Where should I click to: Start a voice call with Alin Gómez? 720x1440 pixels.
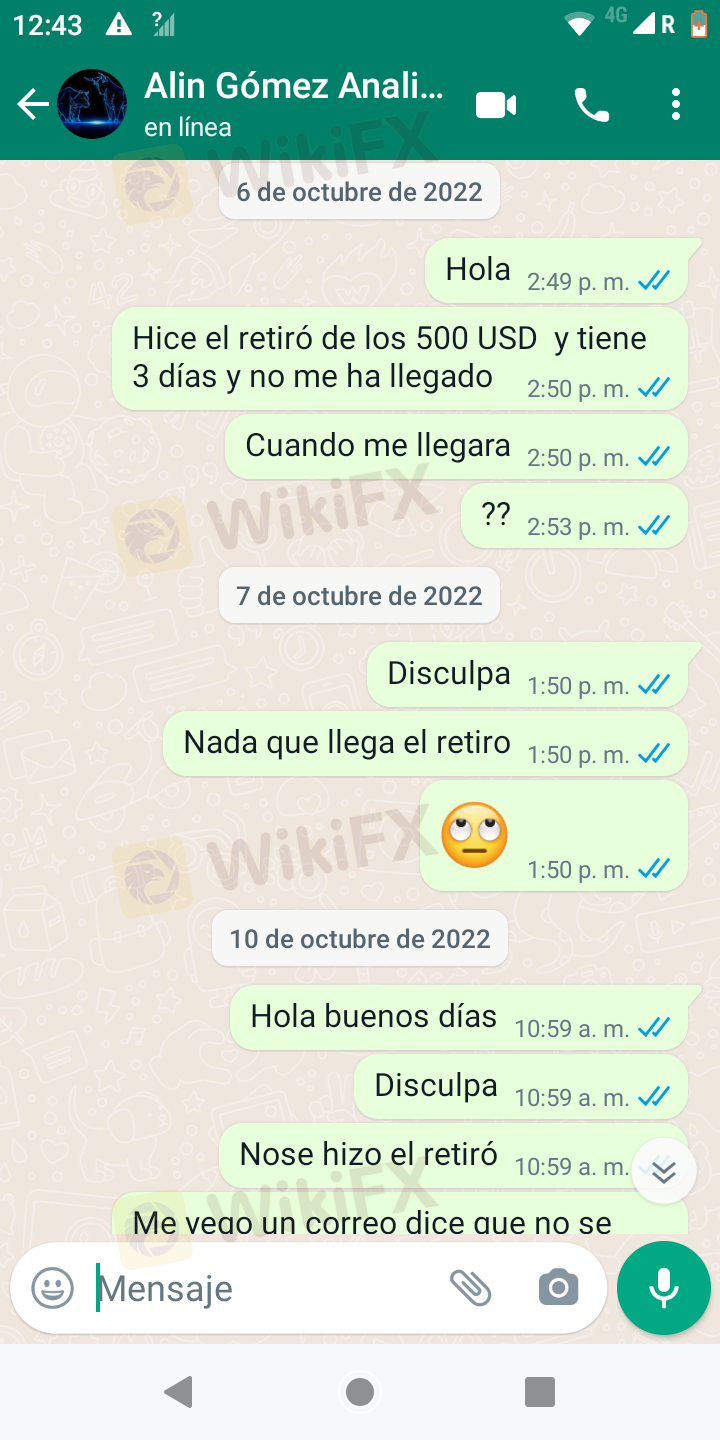tap(591, 104)
